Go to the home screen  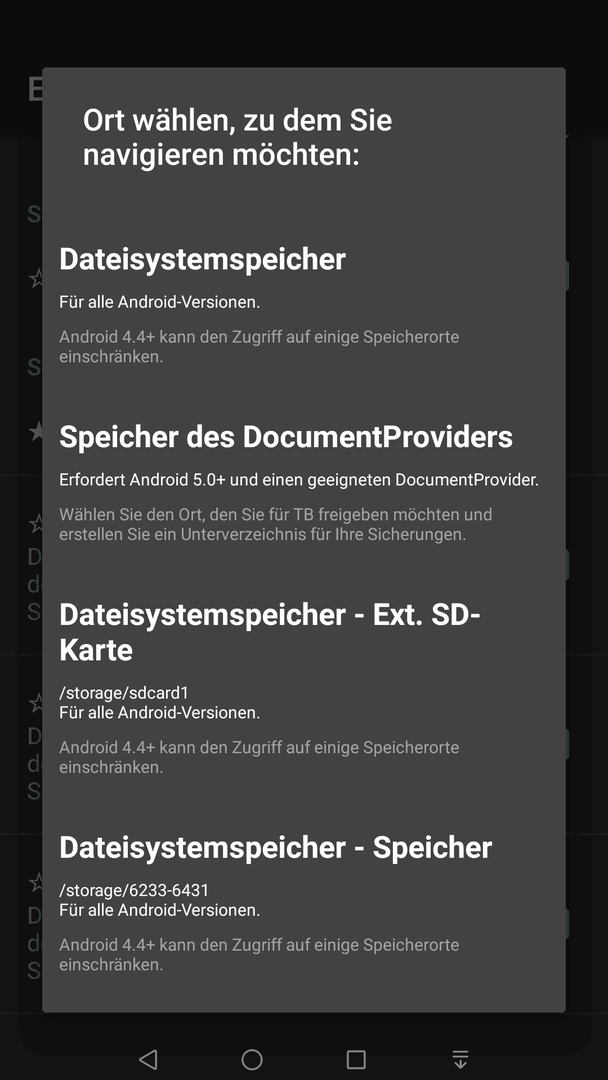252,1059
